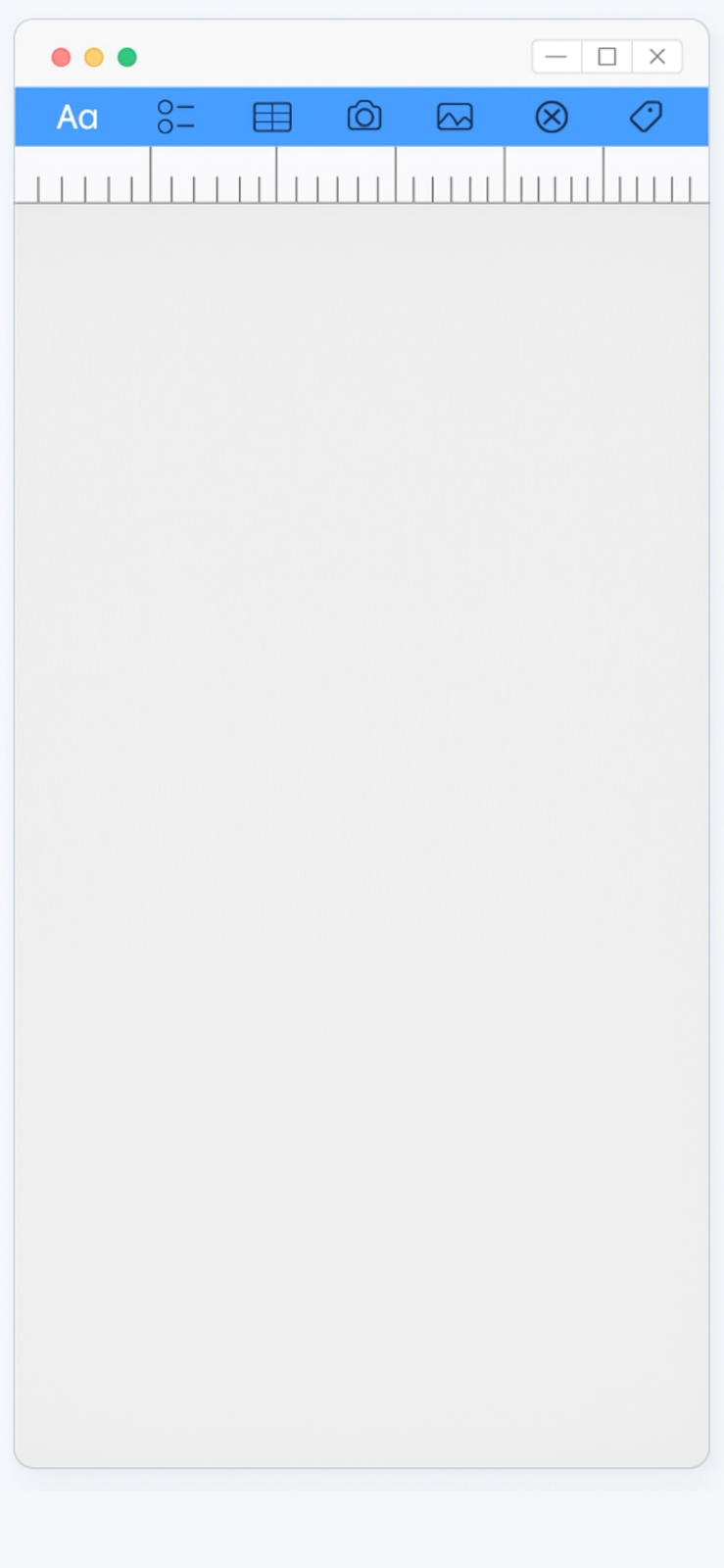Insert a checklist from the toolbar
Screen dimensions: 724x1568
coord(176,118)
